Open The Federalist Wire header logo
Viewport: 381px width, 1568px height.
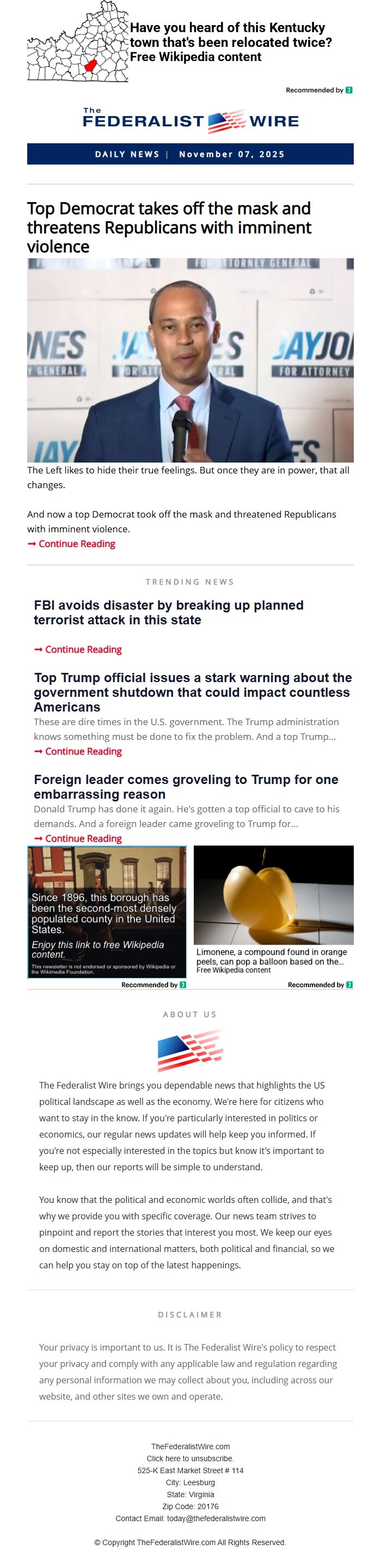(x=190, y=120)
